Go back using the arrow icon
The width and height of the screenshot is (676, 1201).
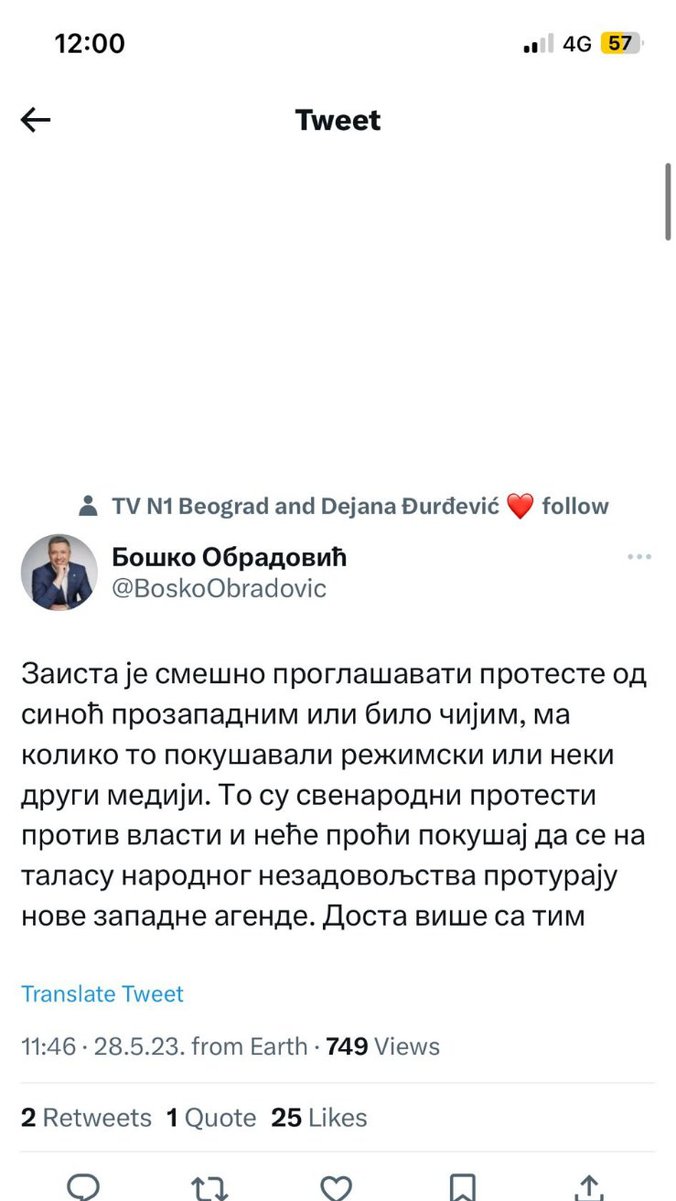(36, 121)
